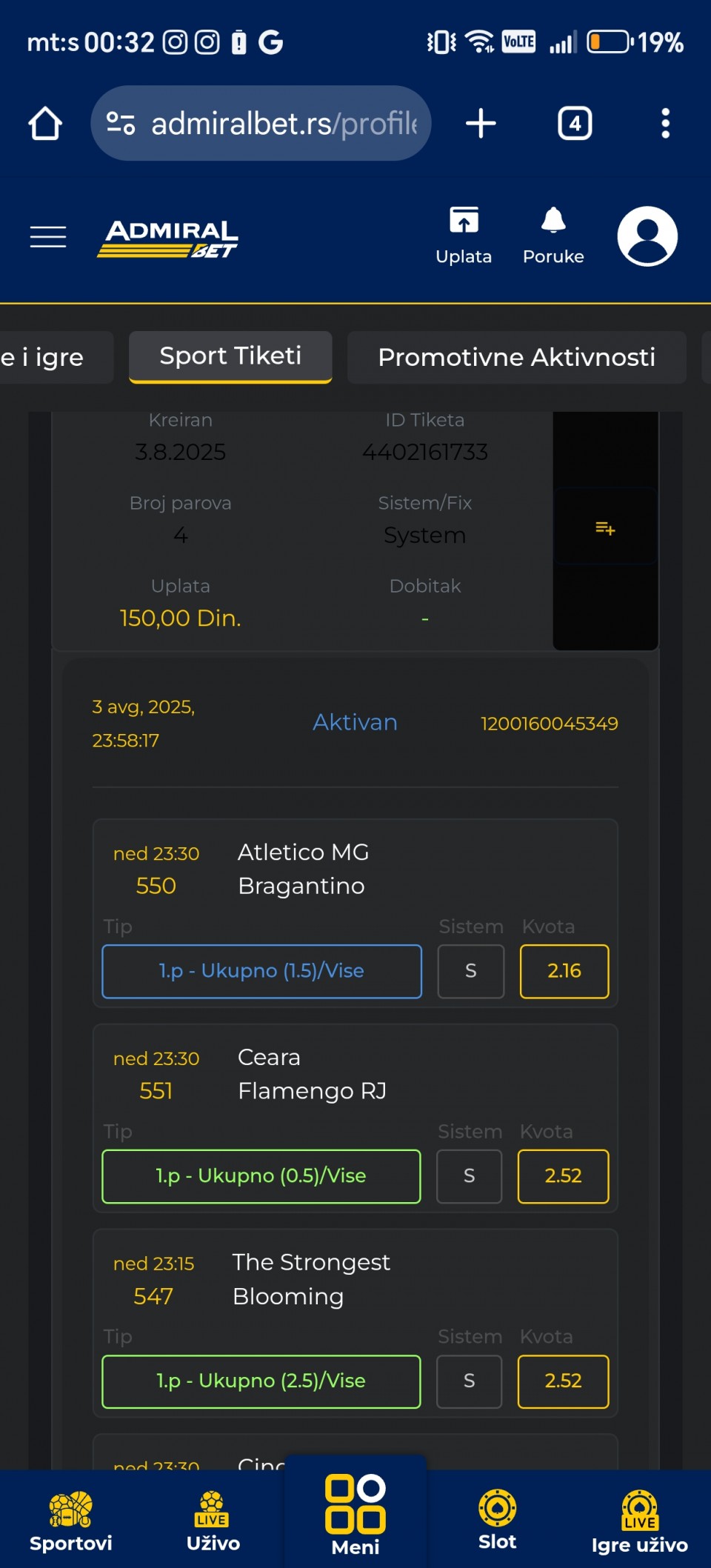Add ticket selections with the playlist-plus icon

[605, 528]
